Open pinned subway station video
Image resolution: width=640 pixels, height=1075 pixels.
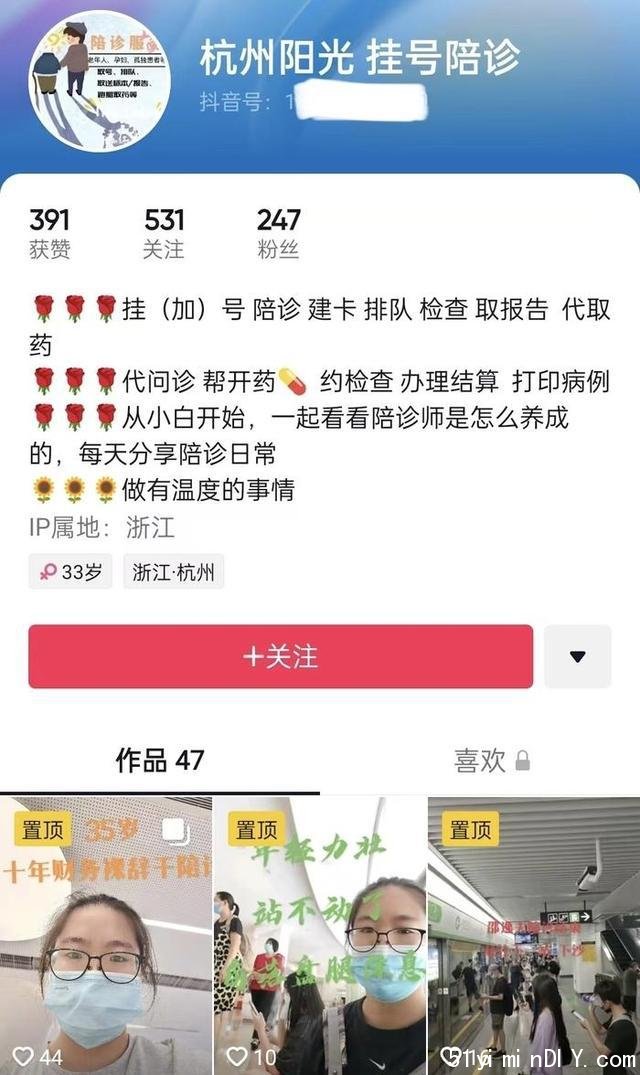pyautogui.click(x=533, y=935)
